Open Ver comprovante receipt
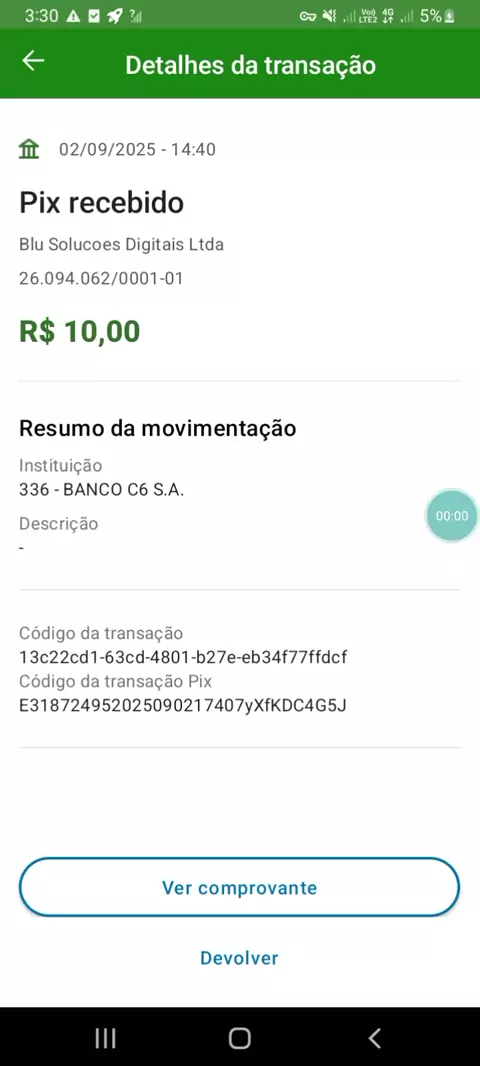This screenshot has width=480, height=1066. 239,887
